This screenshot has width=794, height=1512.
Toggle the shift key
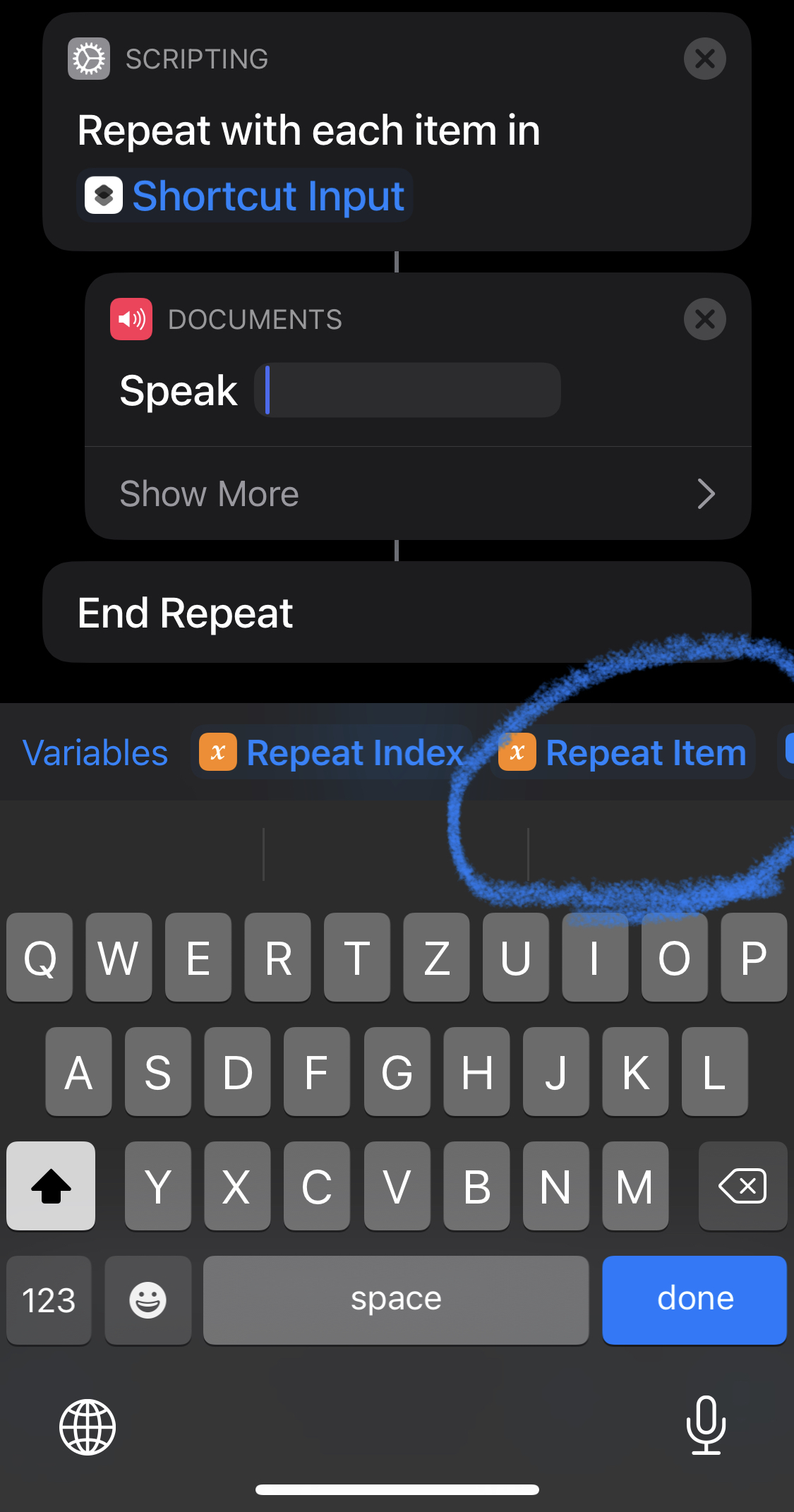(51, 1186)
